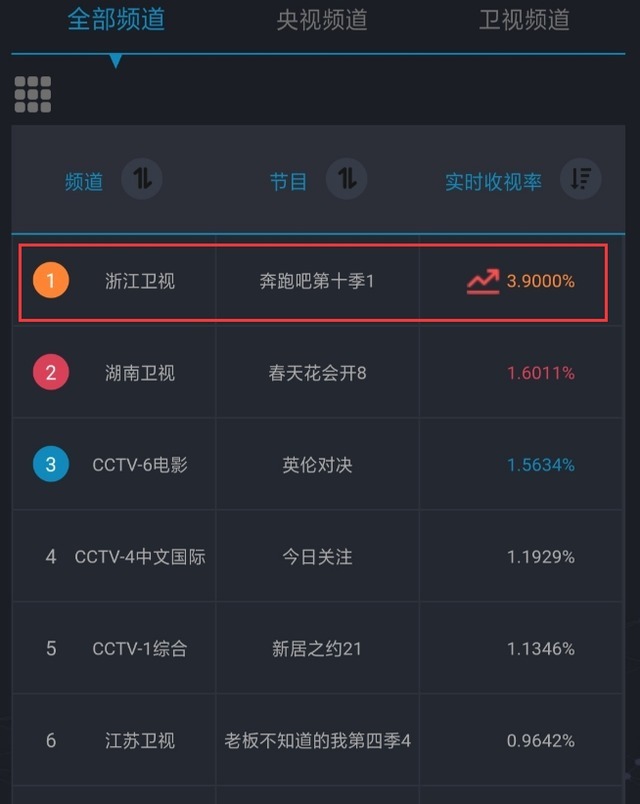The width and height of the screenshot is (640, 804).
Task: Sort by 实时收视率
Action: click(x=580, y=180)
